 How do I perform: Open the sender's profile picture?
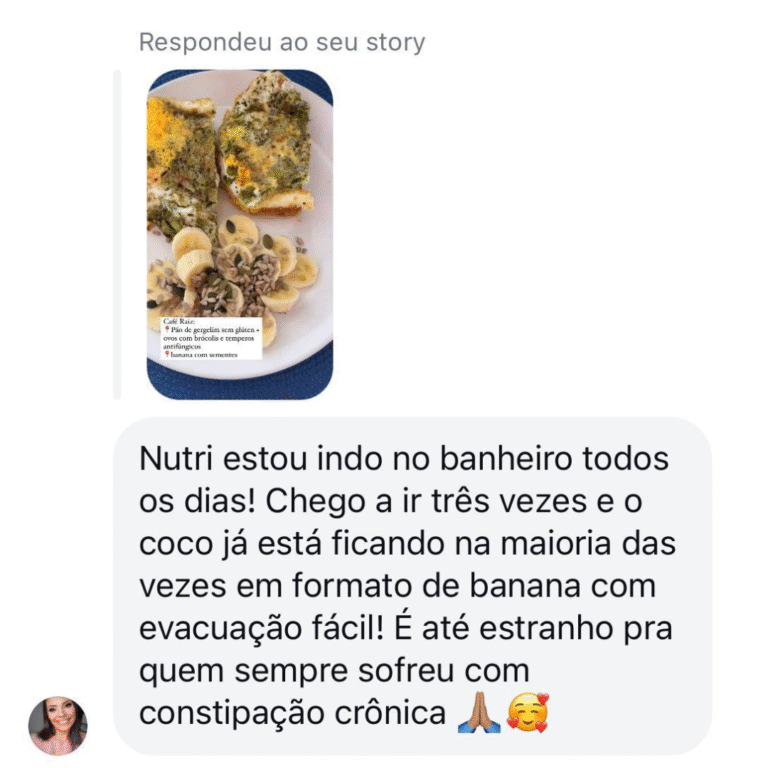coord(58,726)
